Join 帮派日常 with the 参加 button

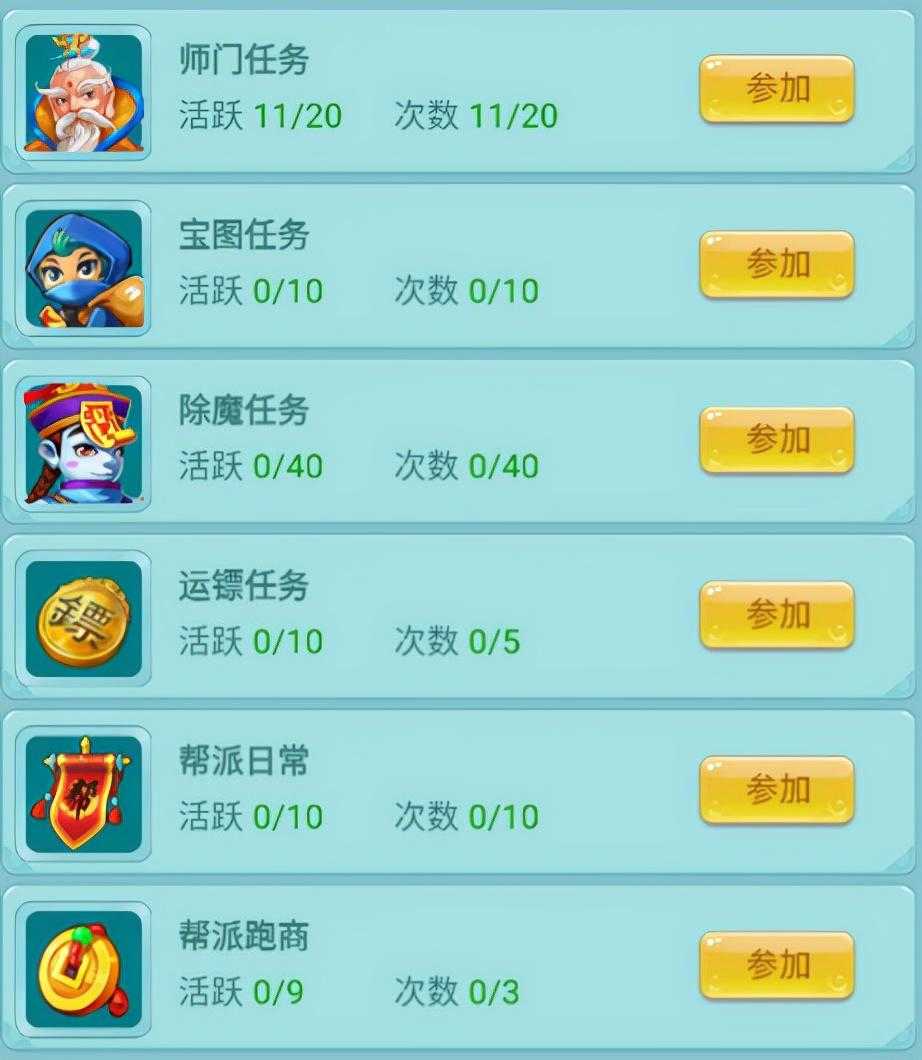pyautogui.click(x=777, y=790)
